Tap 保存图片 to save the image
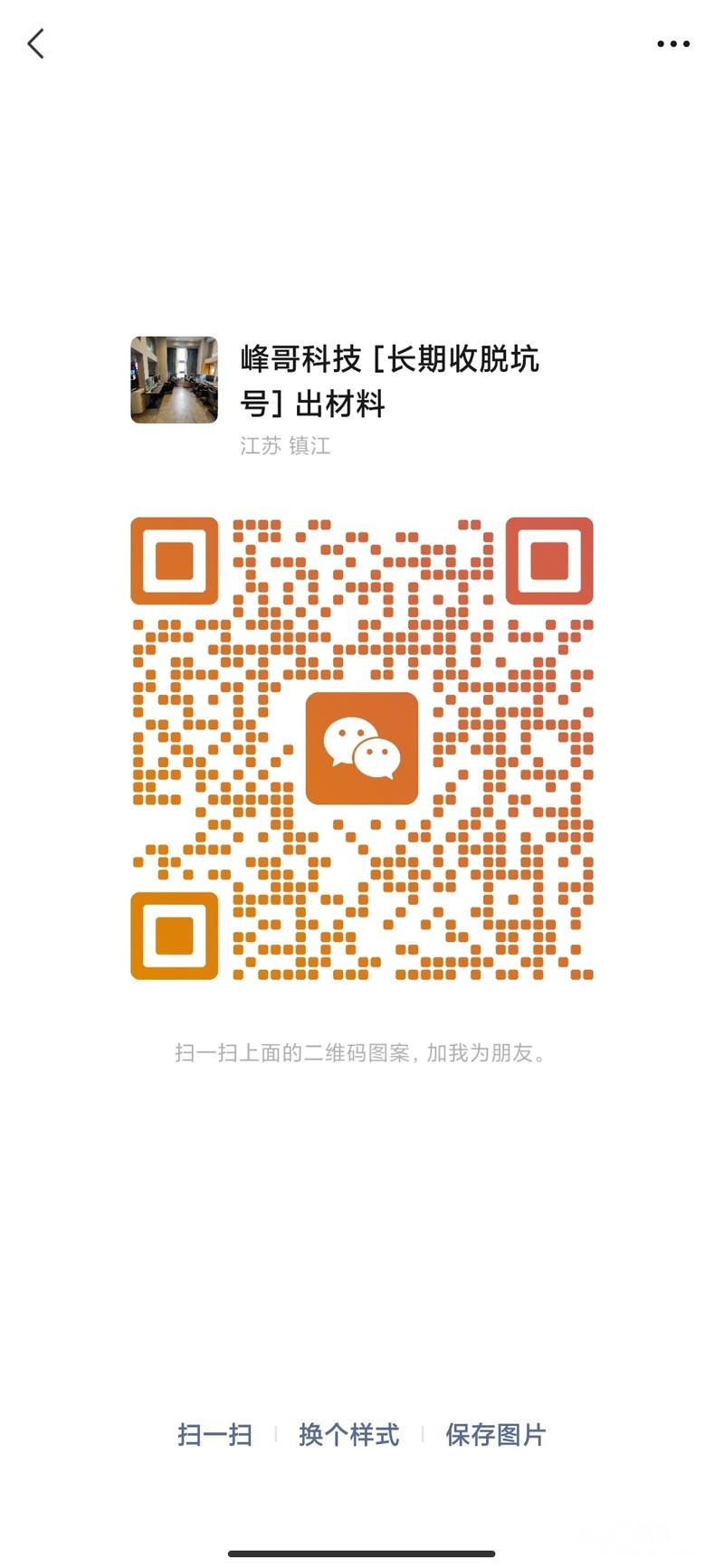The height and width of the screenshot is (1568, 724). pyautogui.click(x=495, y=1435)
